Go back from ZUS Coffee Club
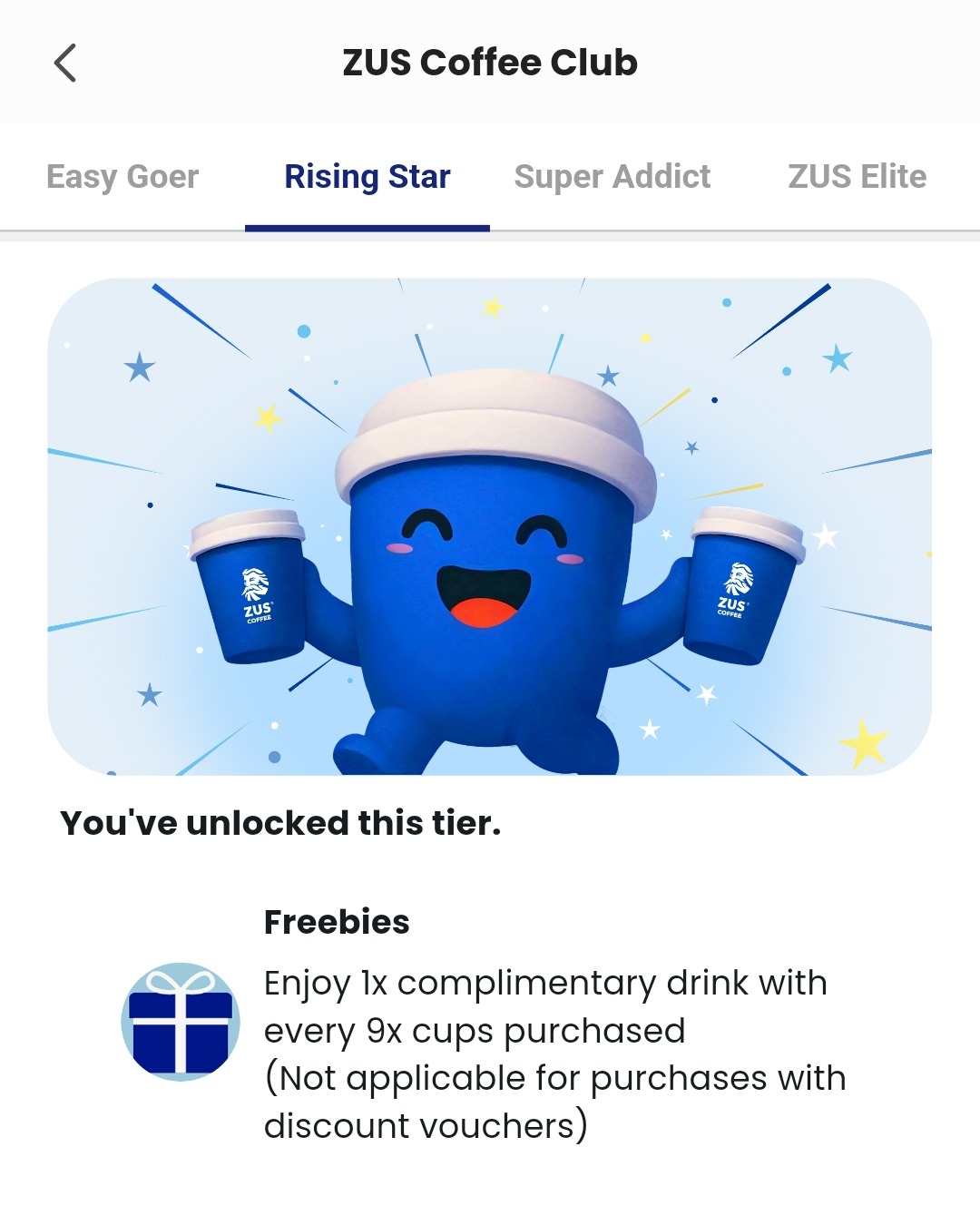 65,64
